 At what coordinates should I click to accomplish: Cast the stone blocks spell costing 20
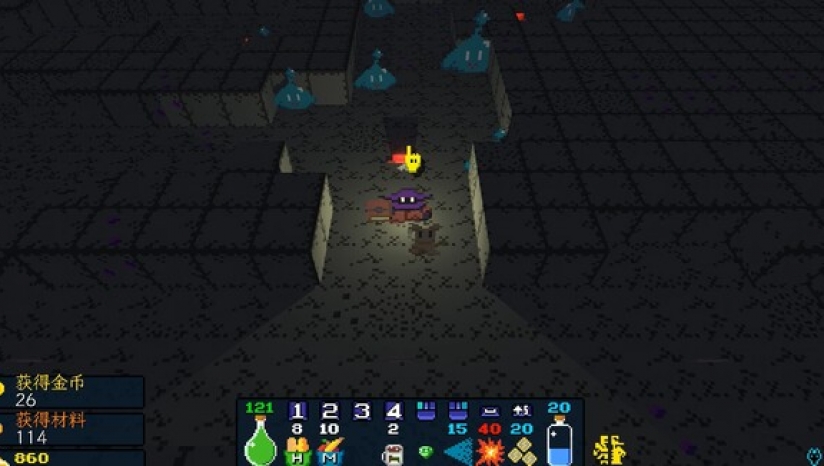[x=521, y=452]
